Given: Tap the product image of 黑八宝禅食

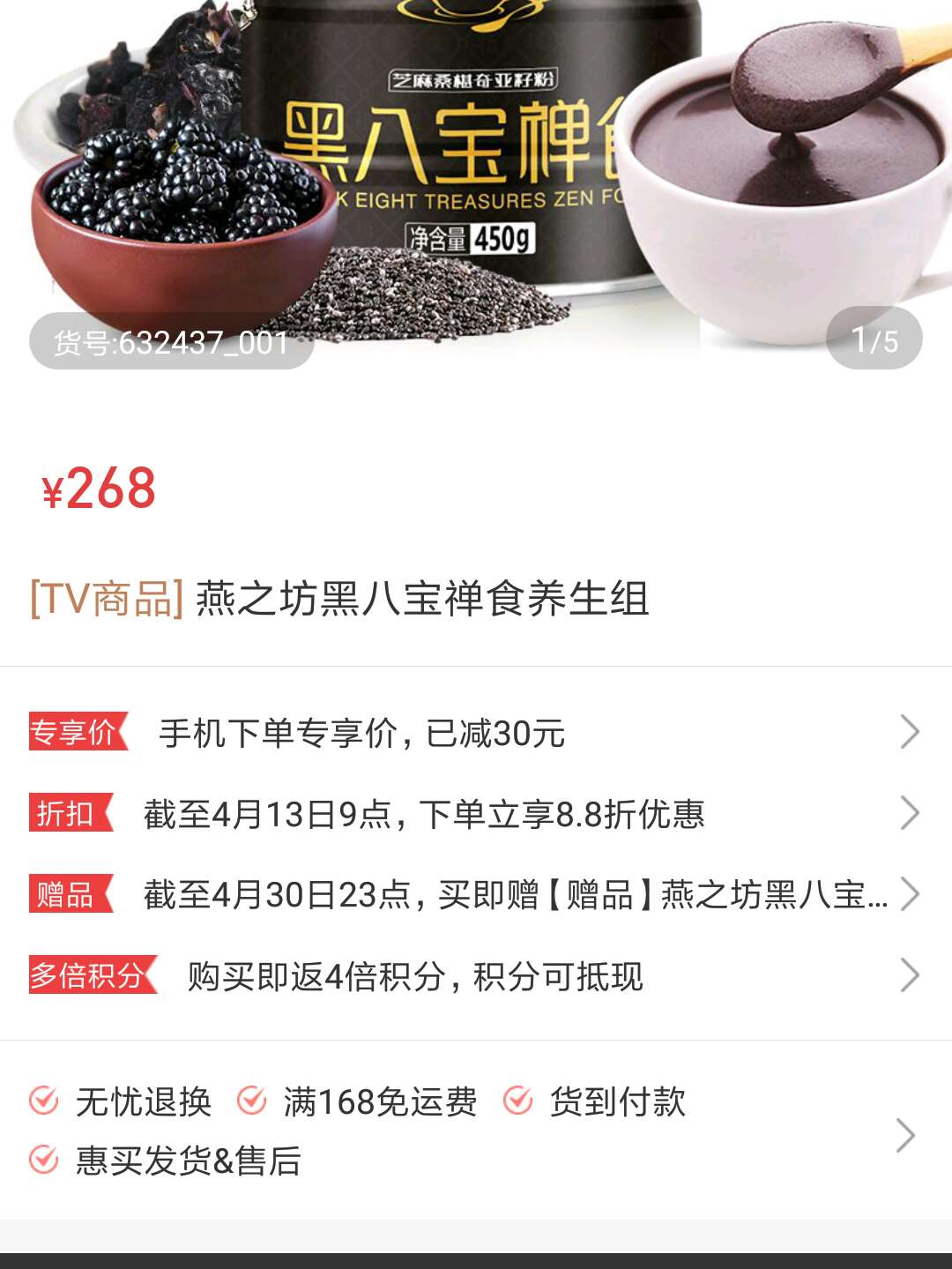Looking at the screenshot, I should (476, 176).
